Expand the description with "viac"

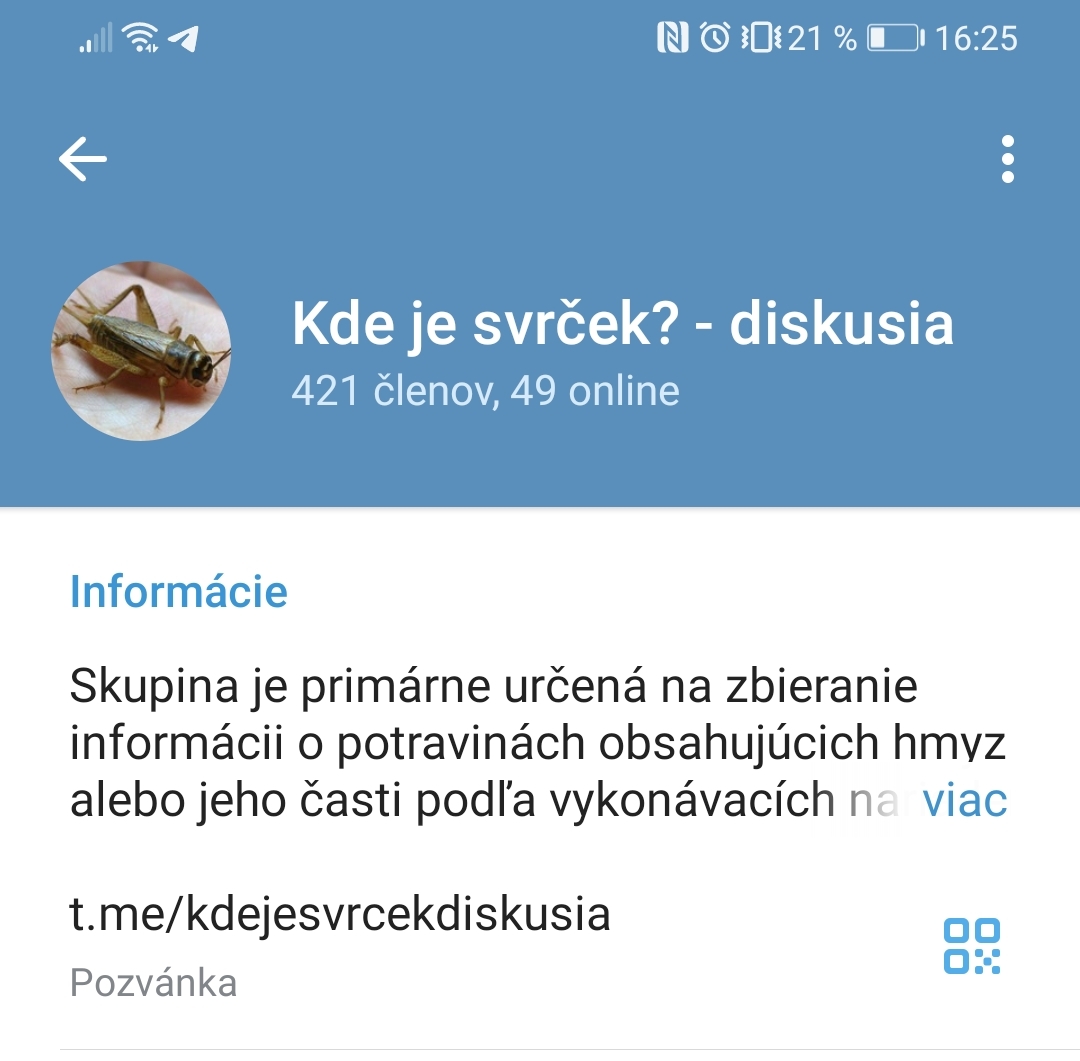pyautogui.click(x=964, y=800)
